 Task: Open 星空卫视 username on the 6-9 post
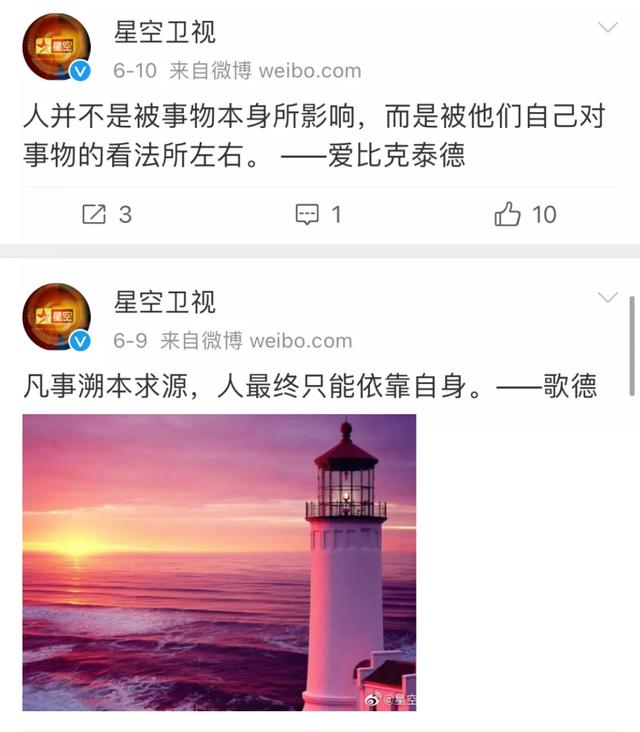(x=164, y=302)
